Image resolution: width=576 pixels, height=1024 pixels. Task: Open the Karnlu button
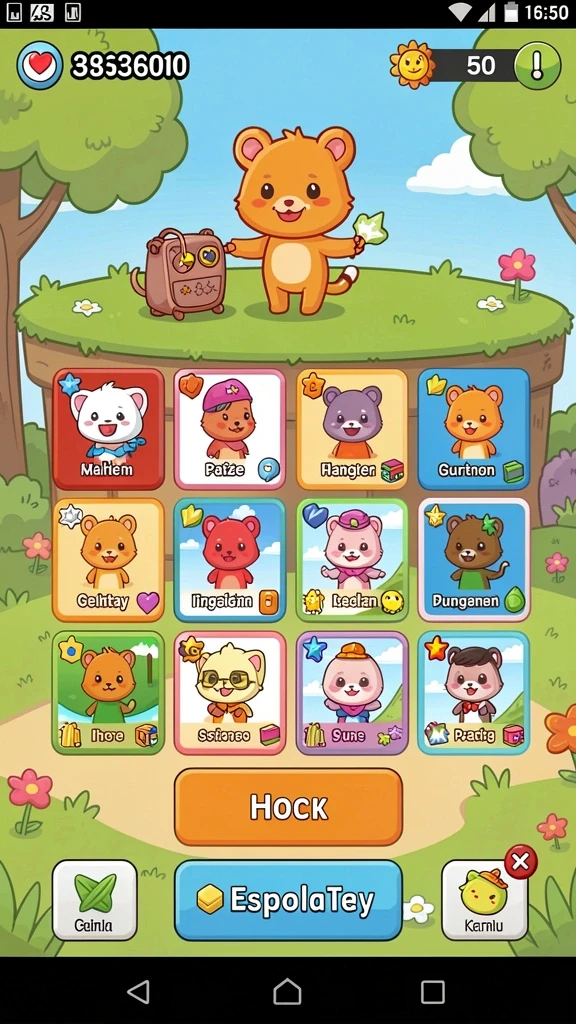click(x=485, y=900)
